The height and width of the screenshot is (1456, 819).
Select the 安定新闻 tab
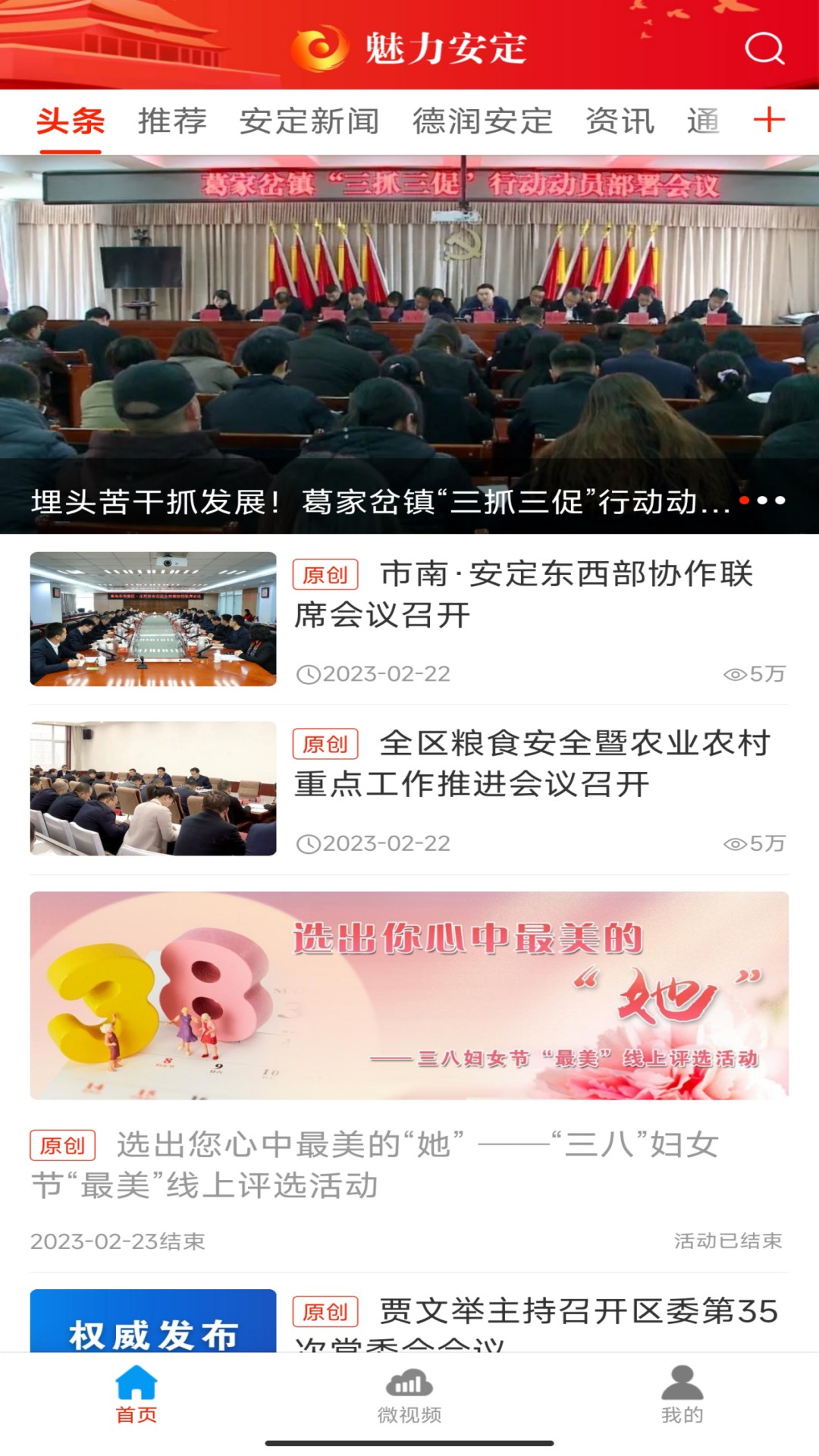pos(309,121)
